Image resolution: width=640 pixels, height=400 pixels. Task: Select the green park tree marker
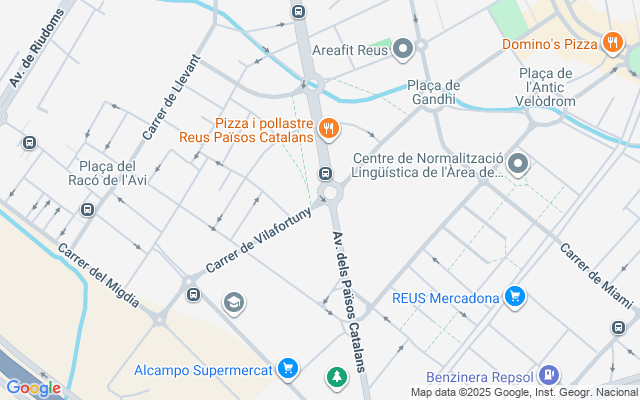click(x=338, y=378)
